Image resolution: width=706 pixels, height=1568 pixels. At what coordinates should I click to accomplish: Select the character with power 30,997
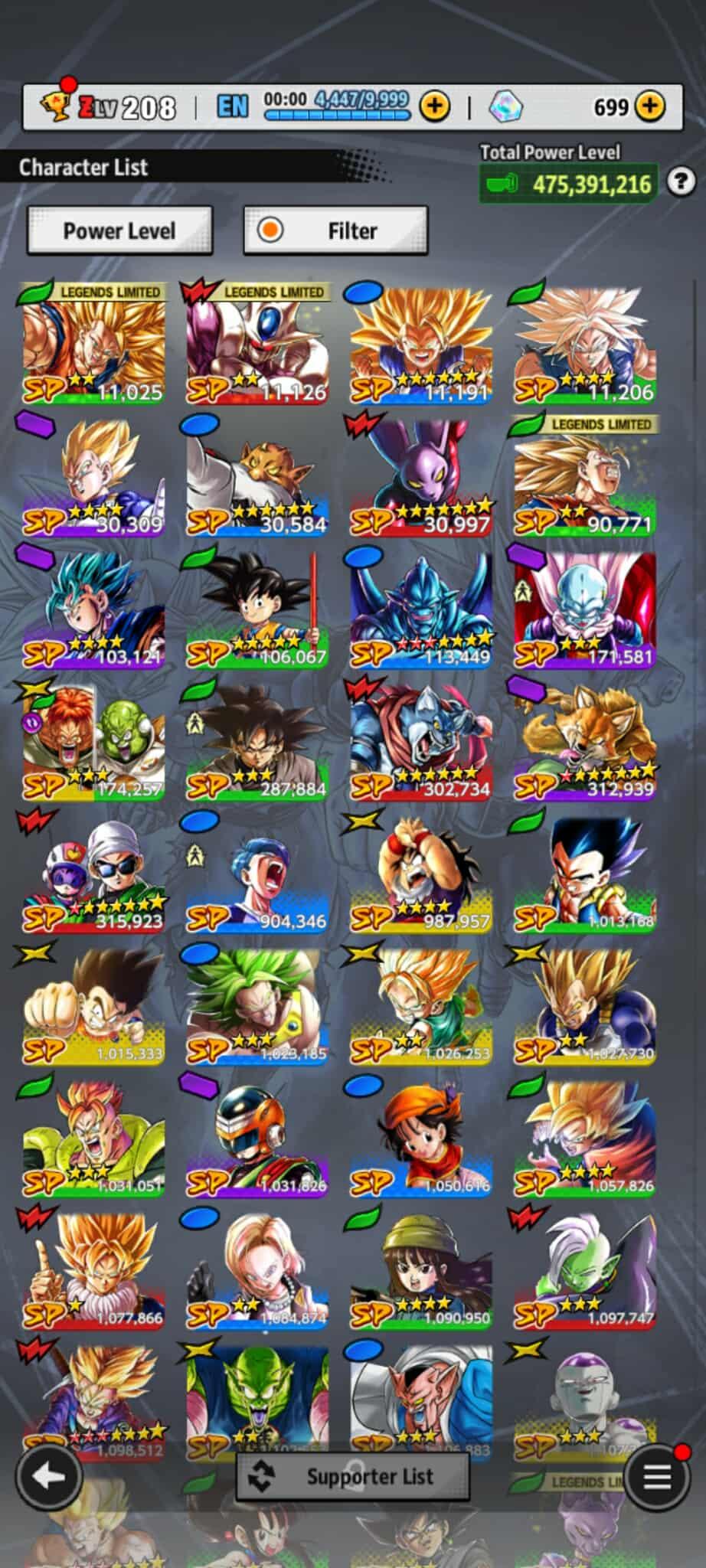pos(421,476)
